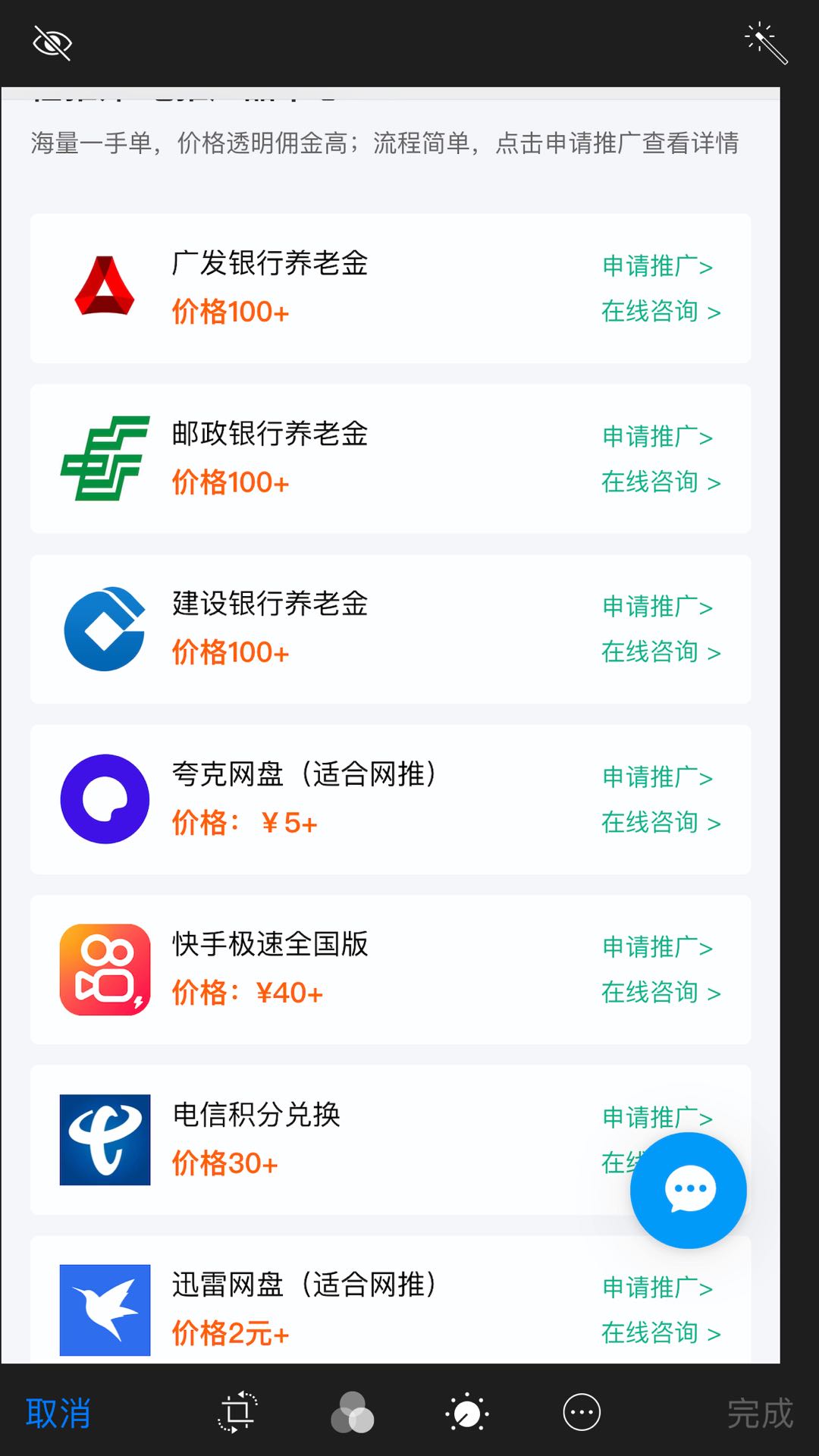Toggle markup visibility with the crossed-eye icon

pyautogui.click(x=50, y=43)
